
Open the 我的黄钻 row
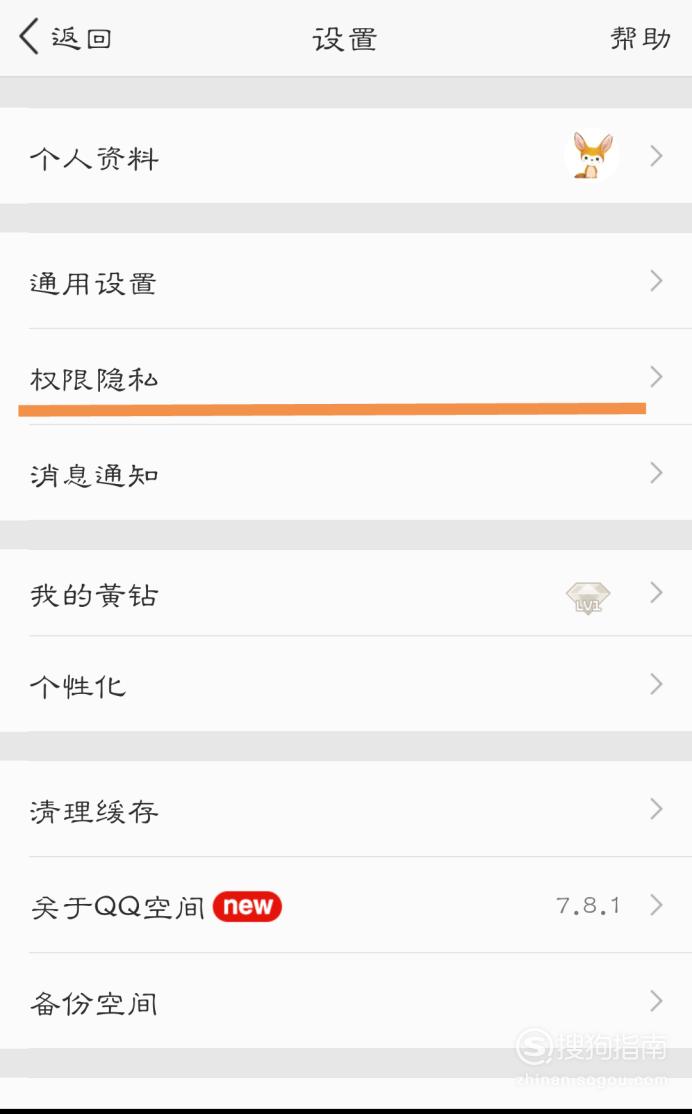[x=346, y=593]
